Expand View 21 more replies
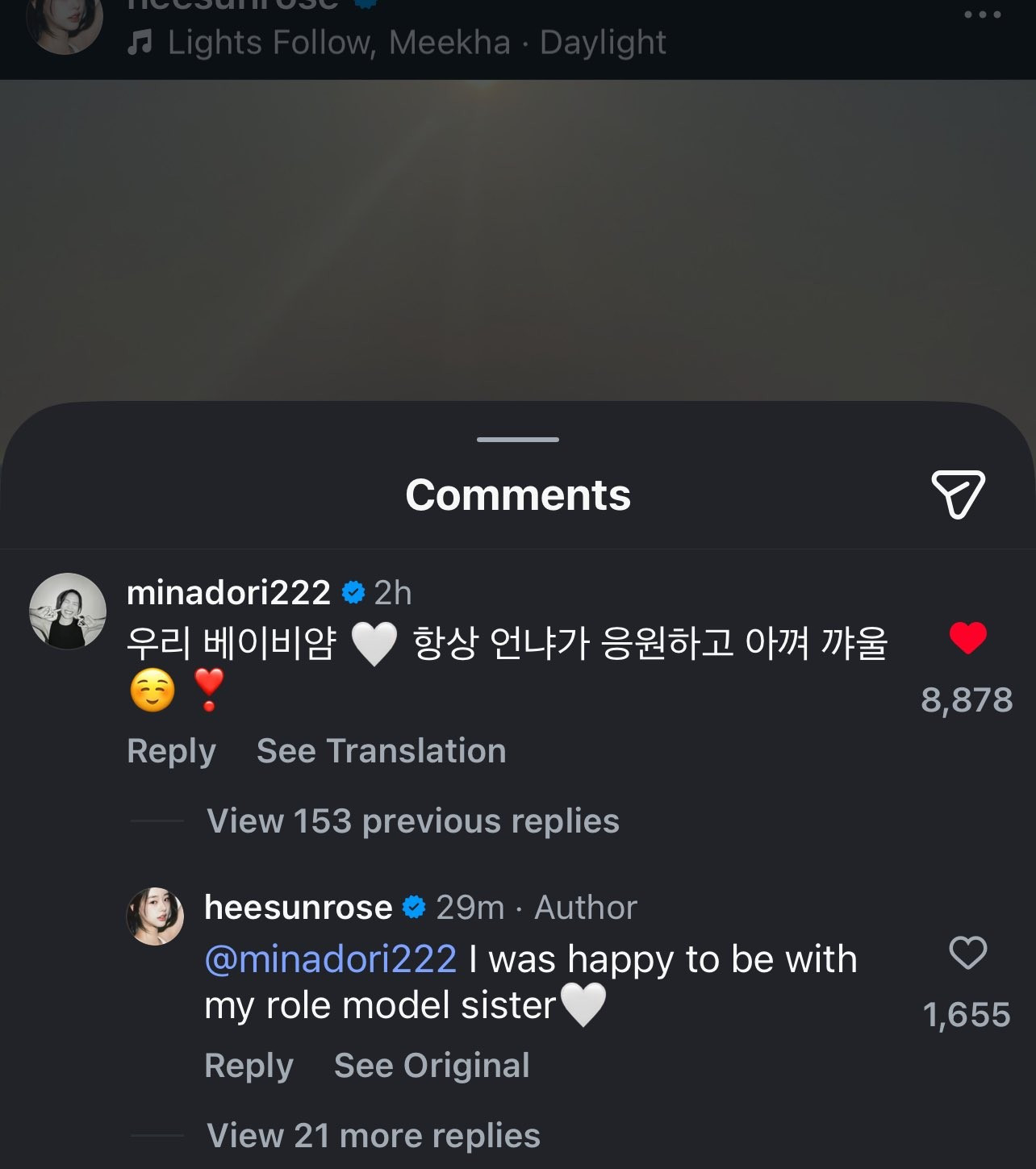The width and height of the screenshot is (1036, 1169). [x=373, y=1136]
